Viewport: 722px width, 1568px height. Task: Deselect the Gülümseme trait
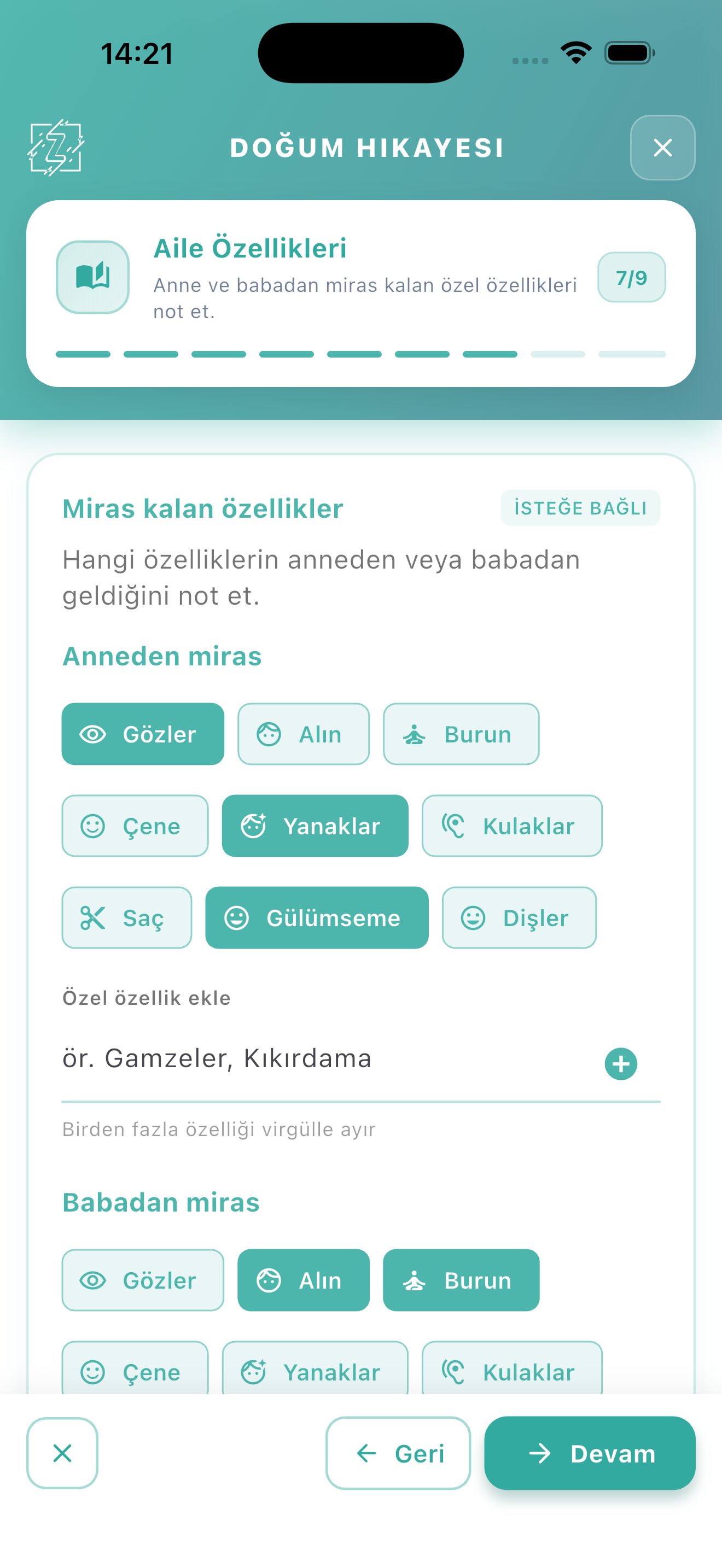tap(317, 917)
